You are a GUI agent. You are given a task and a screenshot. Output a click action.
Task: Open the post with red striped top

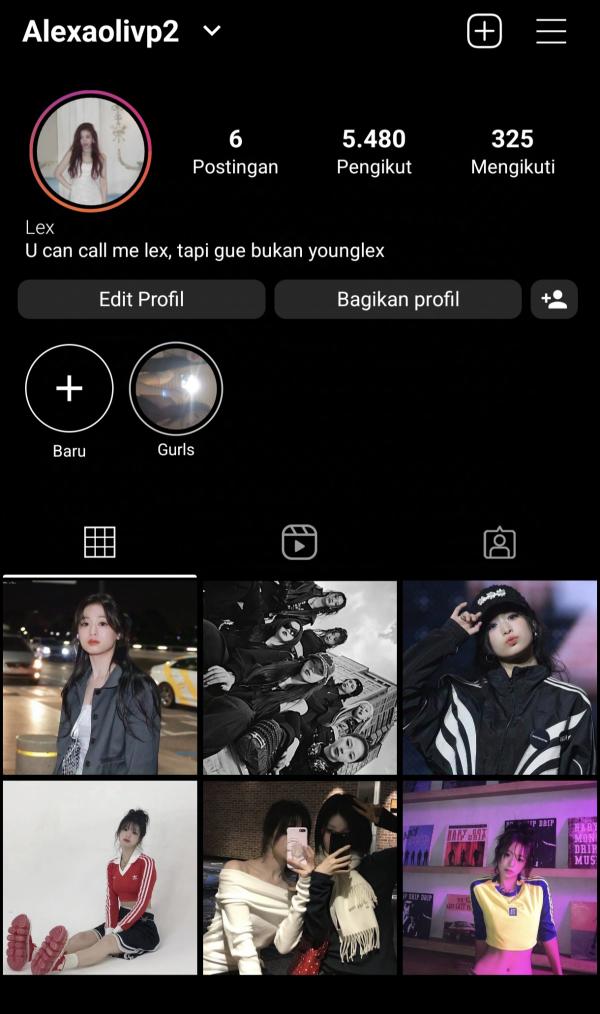click(99, 877)
